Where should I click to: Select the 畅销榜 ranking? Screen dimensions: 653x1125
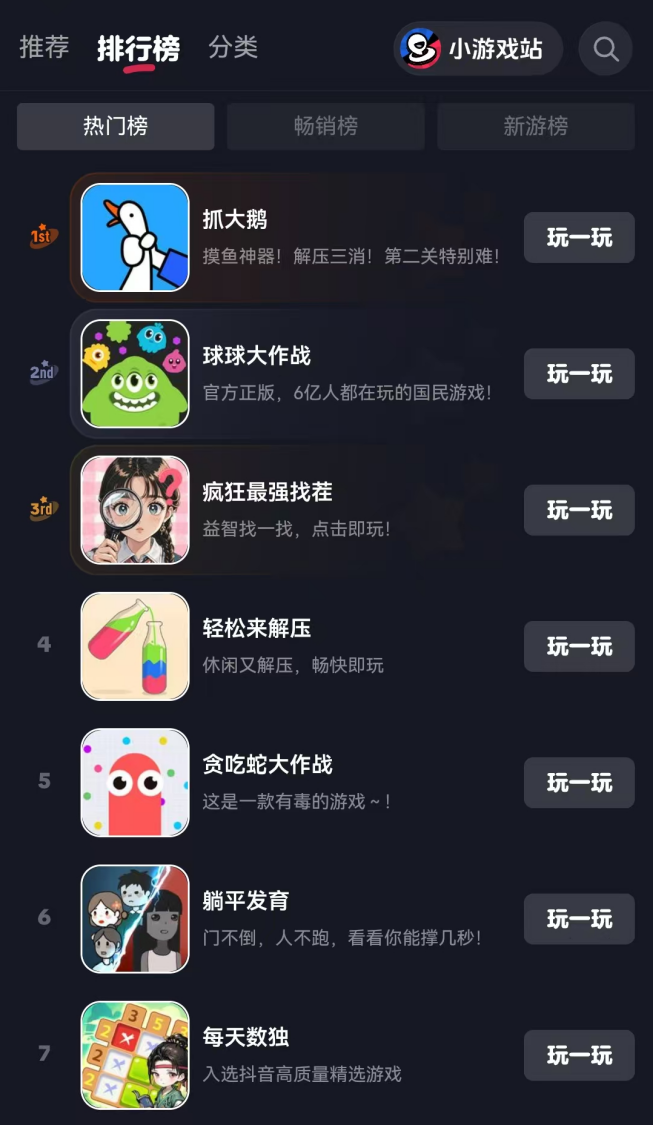(326, 126)
